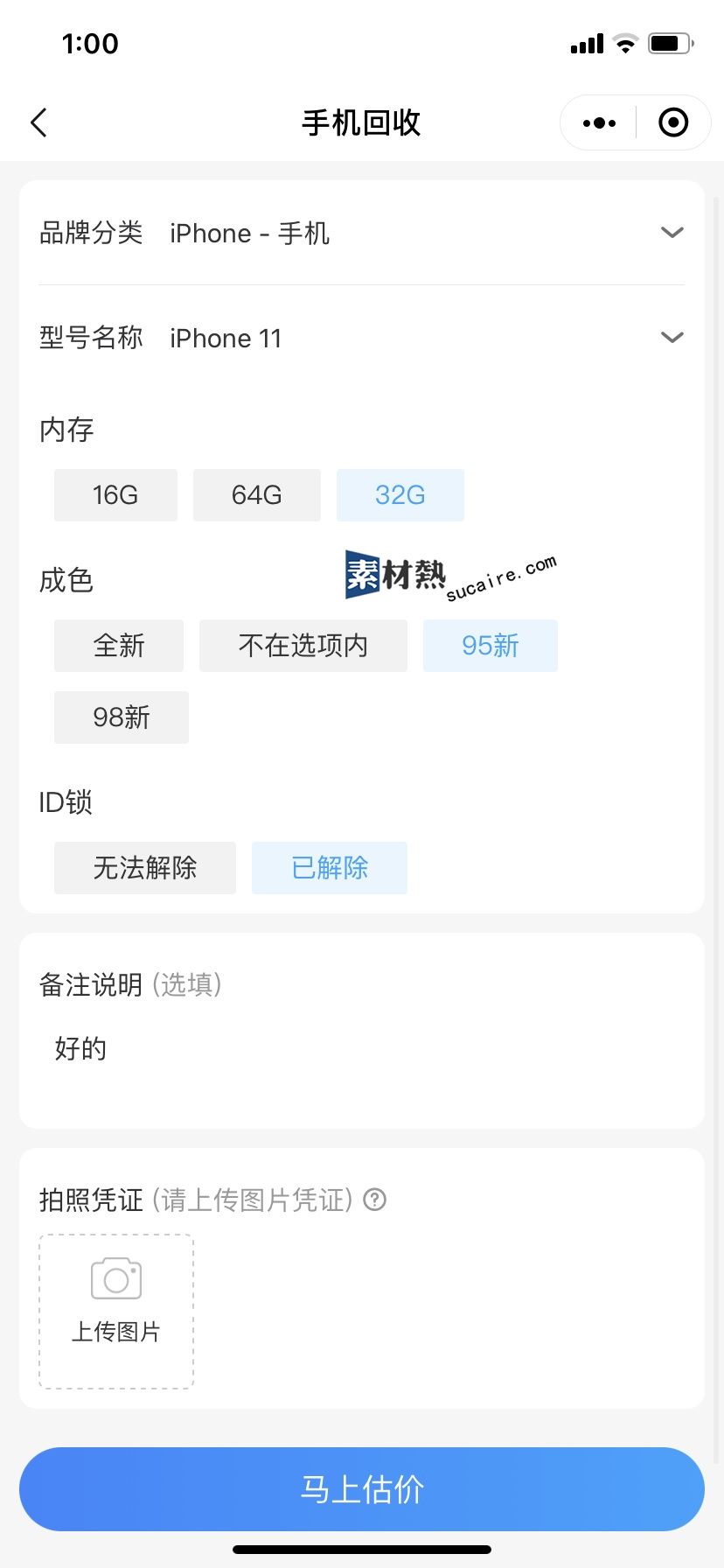Select 16G memory option
This screenshot has height=1568, width=724.
(115, 495)
